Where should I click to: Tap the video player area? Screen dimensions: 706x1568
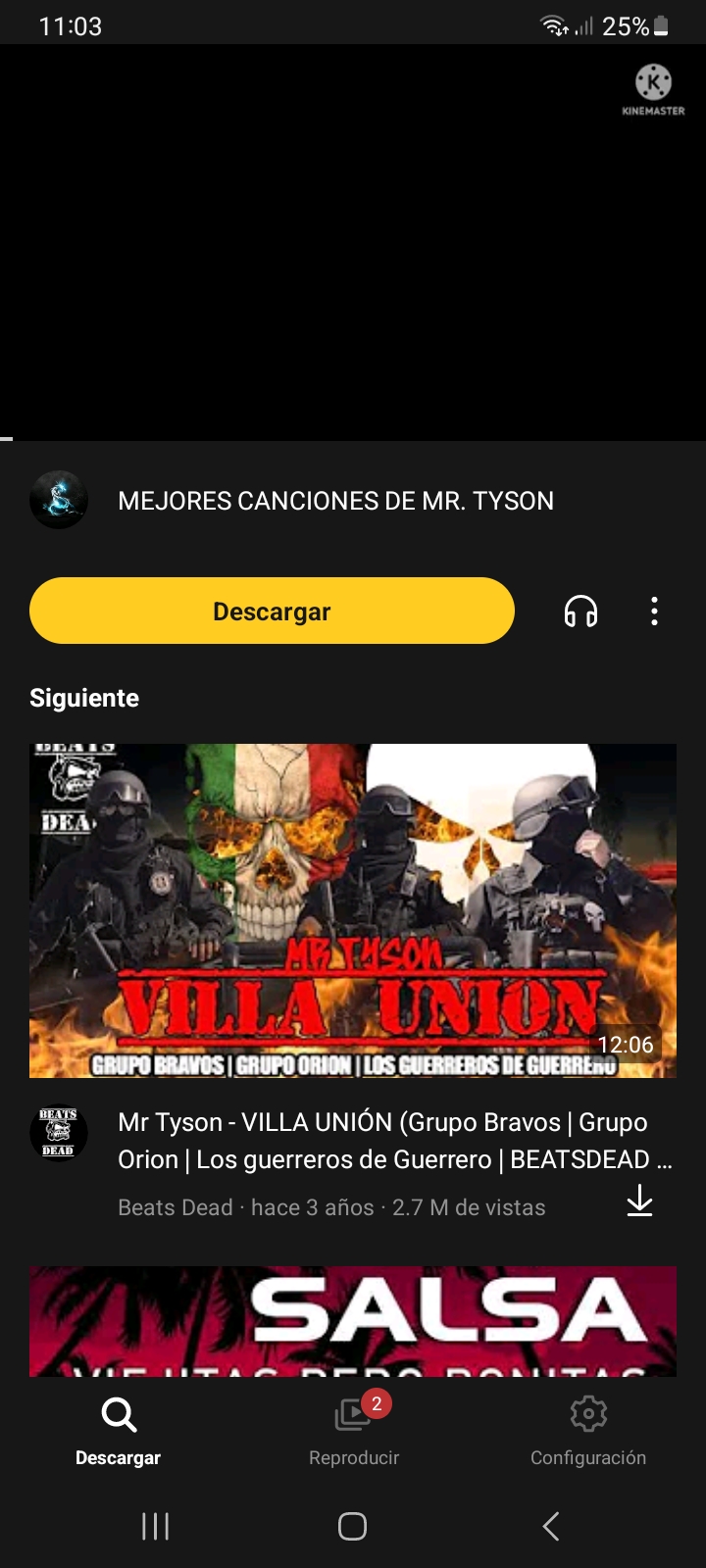point(353,242)
